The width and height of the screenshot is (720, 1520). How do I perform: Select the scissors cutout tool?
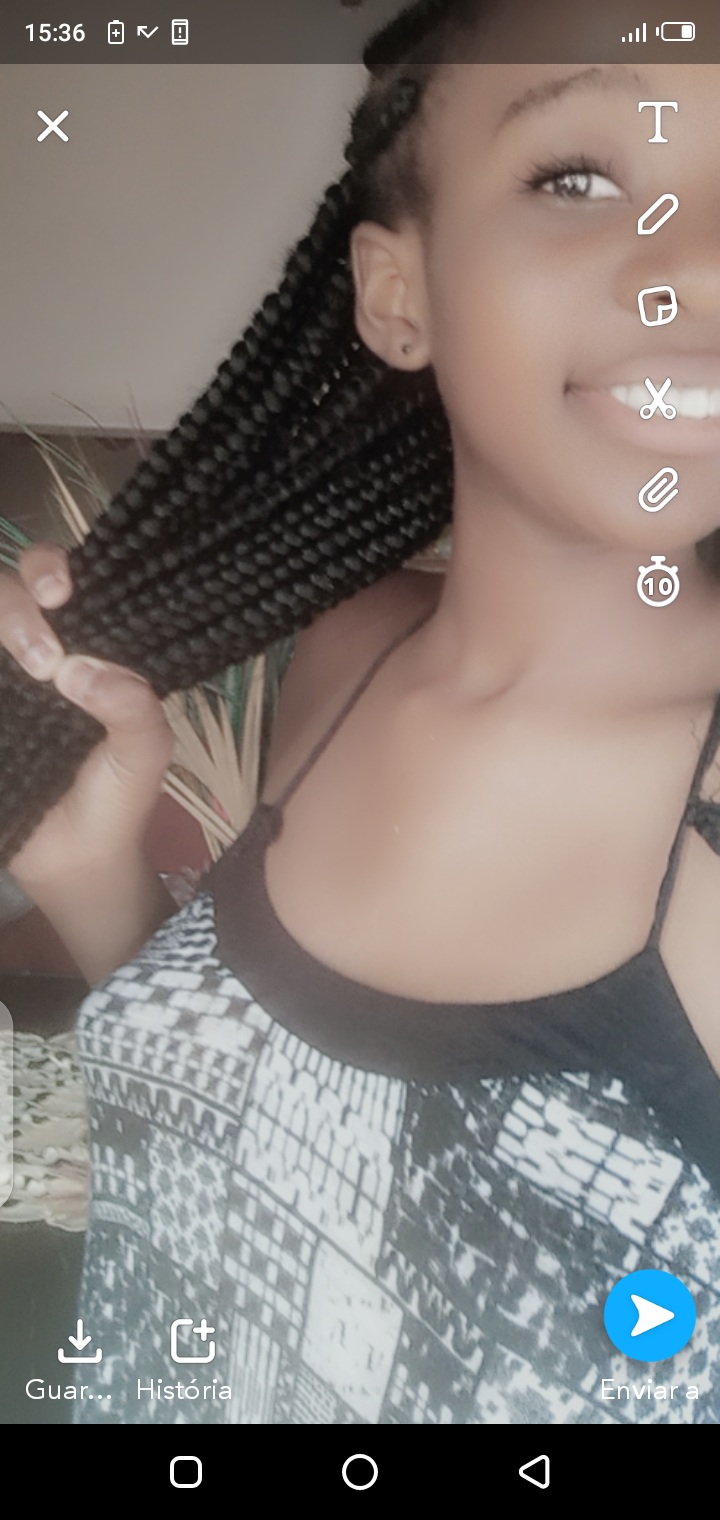658,398
